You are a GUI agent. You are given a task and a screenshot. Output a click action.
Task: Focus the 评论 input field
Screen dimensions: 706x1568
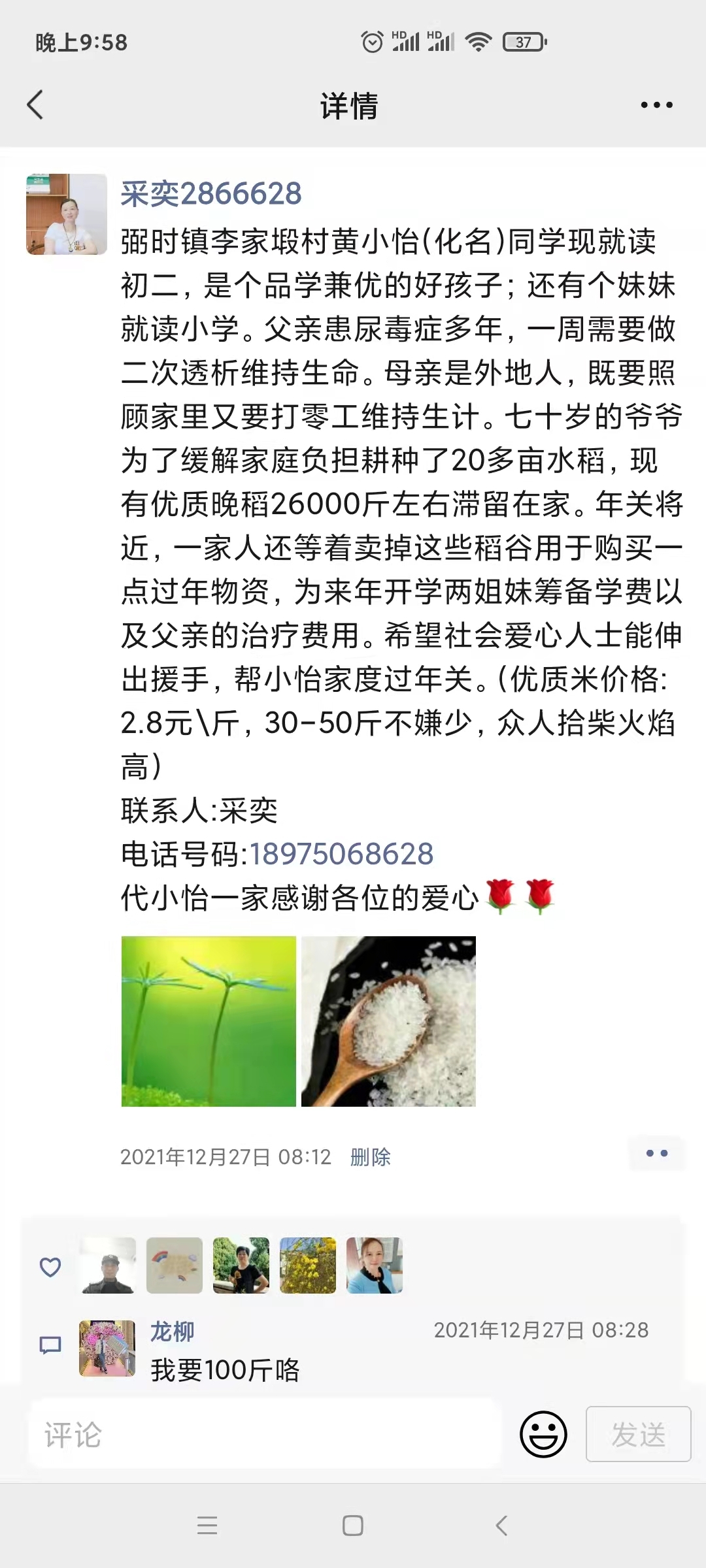tap(265, 1435)
